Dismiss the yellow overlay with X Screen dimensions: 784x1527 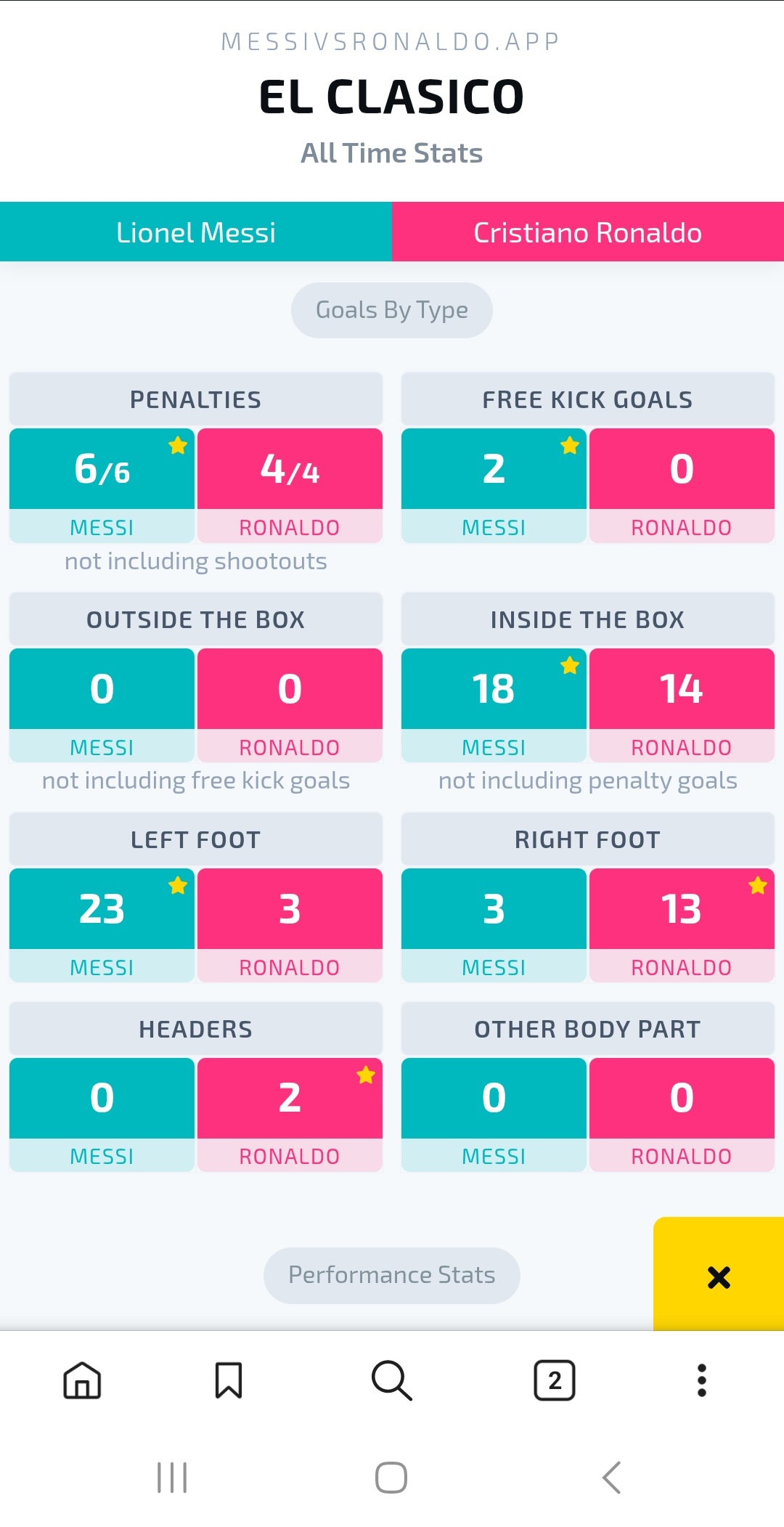[x=719, y=1276]
